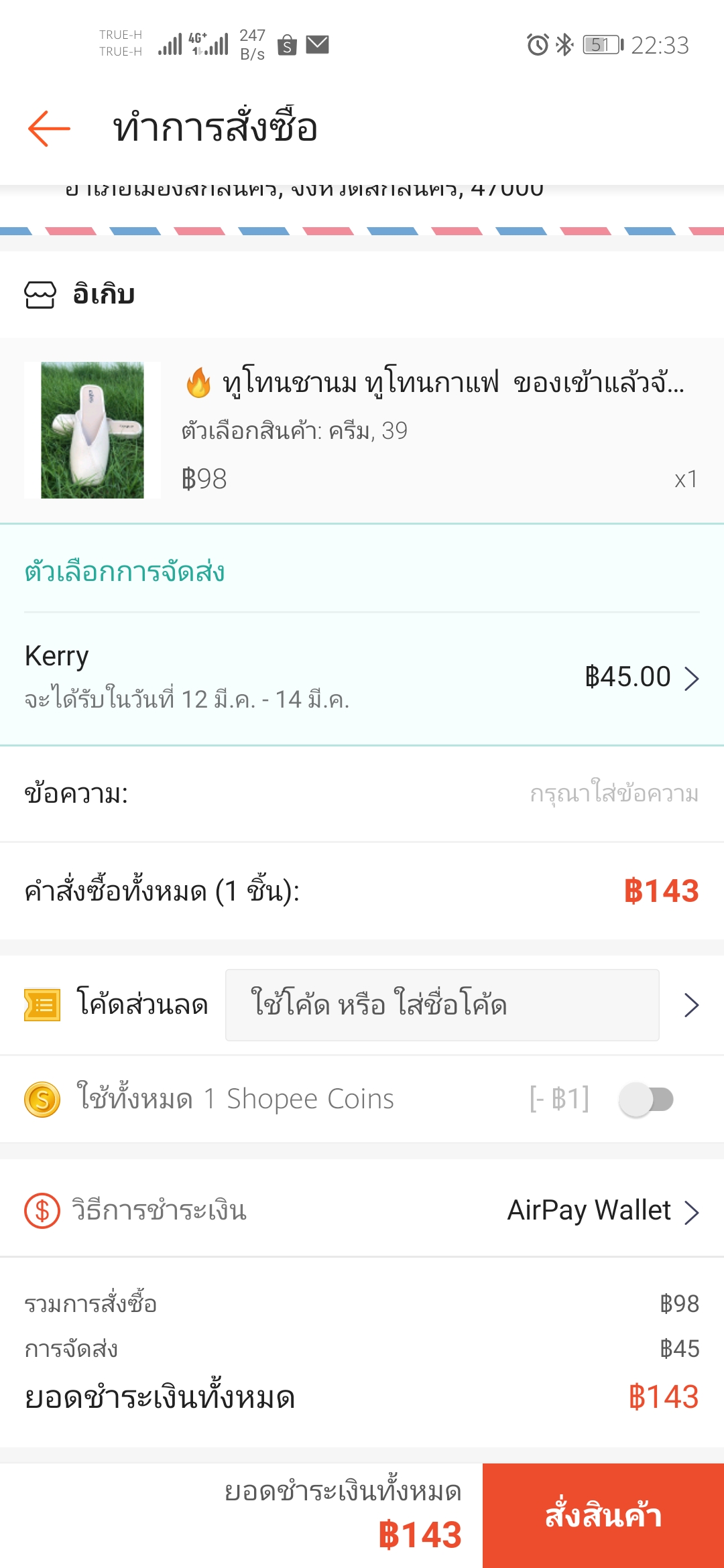Image resolution: width=724 pixels, height=1568 pixels.
Task: Go back using the orange arrow
Action: (49, 128)
